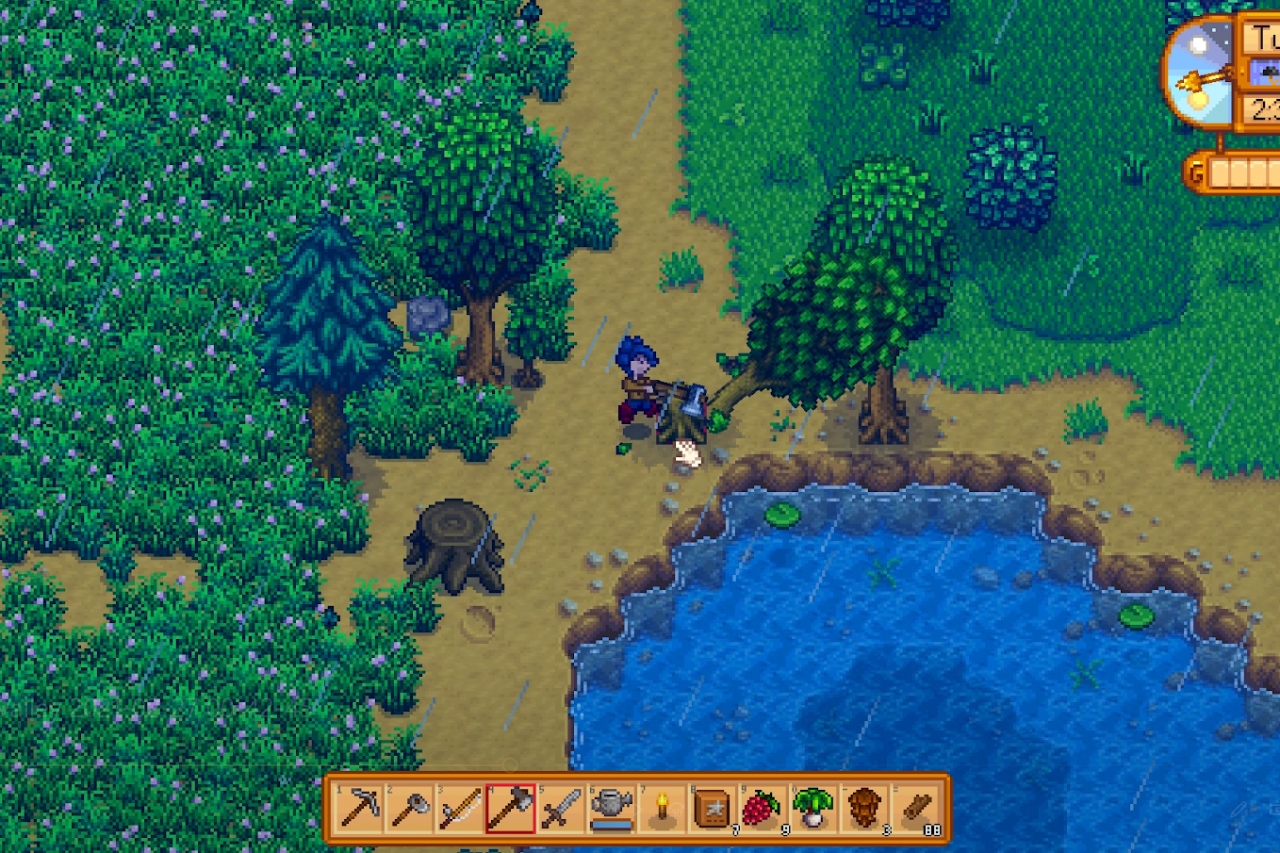Viewport: 1280px width, 853px height.
Task: Equip the hoe from the toolbar
Action: pos(410,808)
